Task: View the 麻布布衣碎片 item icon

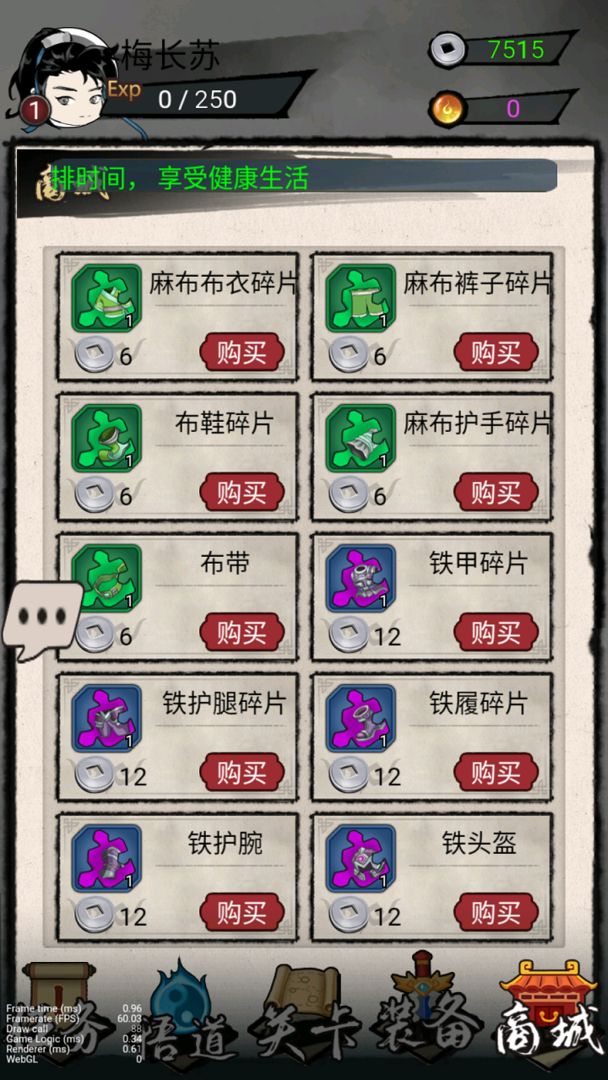Action: pyautogui.click(x=107, y=298)
